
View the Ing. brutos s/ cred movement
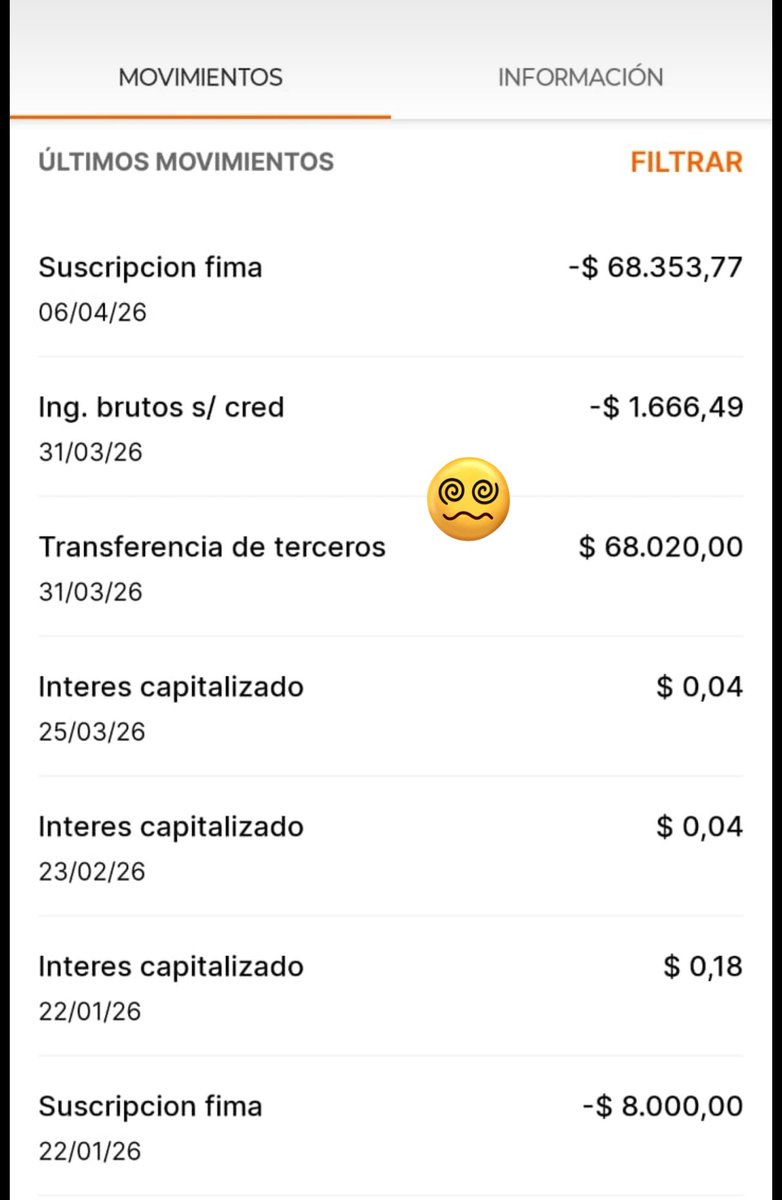(390, 428)
